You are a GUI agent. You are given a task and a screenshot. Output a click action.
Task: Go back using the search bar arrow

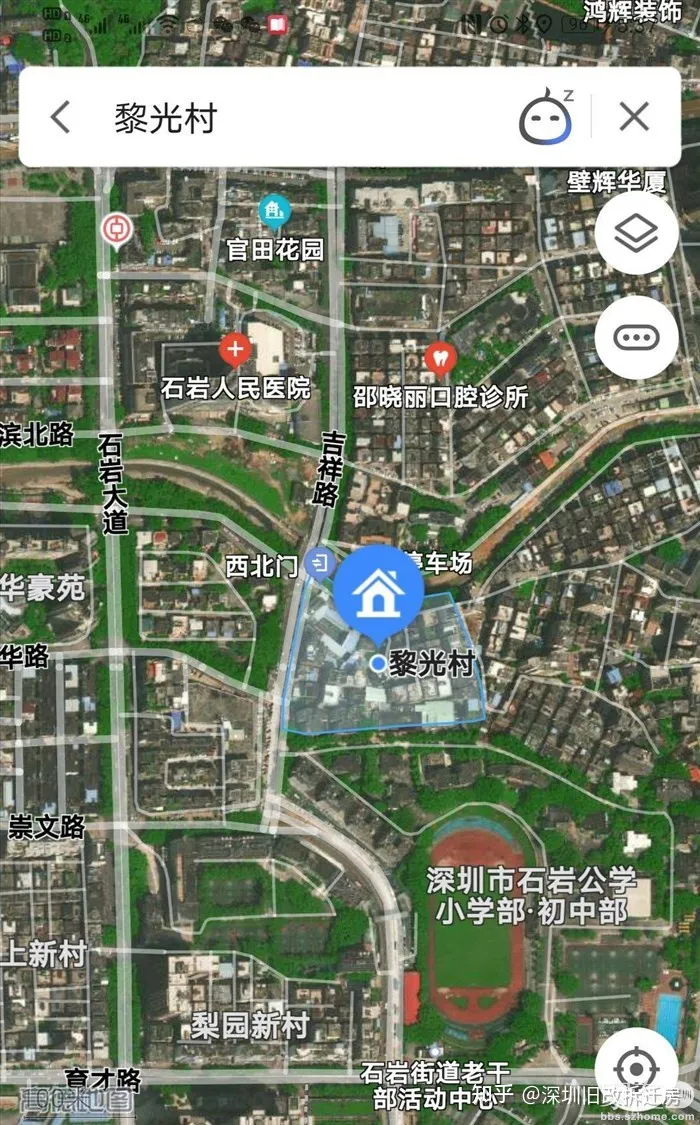coord(61,117)
